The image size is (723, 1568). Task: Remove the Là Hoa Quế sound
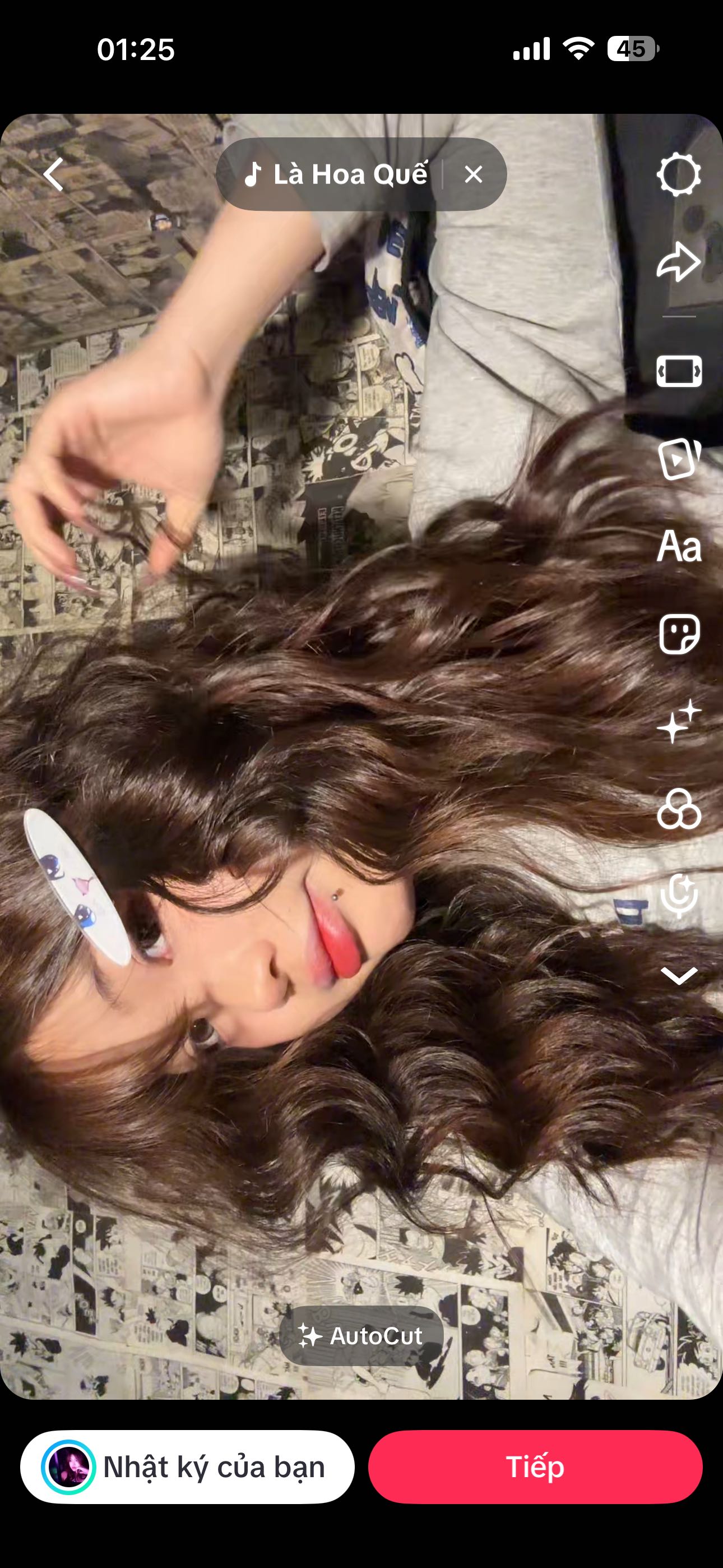pyautogui.click(x=474, y=175)
